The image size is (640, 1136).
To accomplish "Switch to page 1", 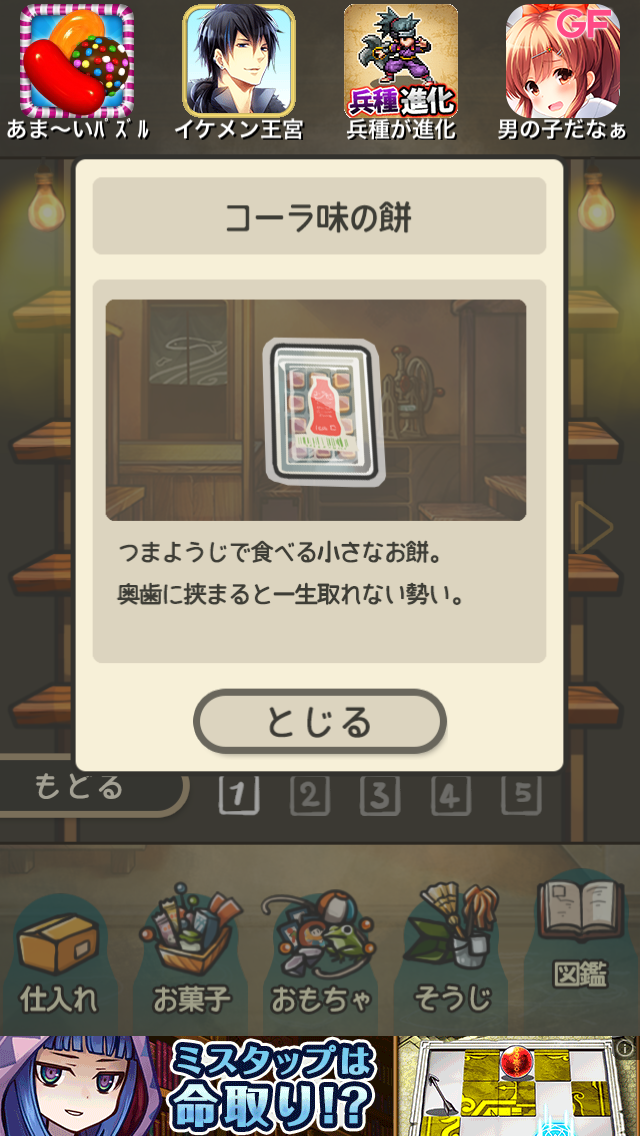I will pos(238,796).
